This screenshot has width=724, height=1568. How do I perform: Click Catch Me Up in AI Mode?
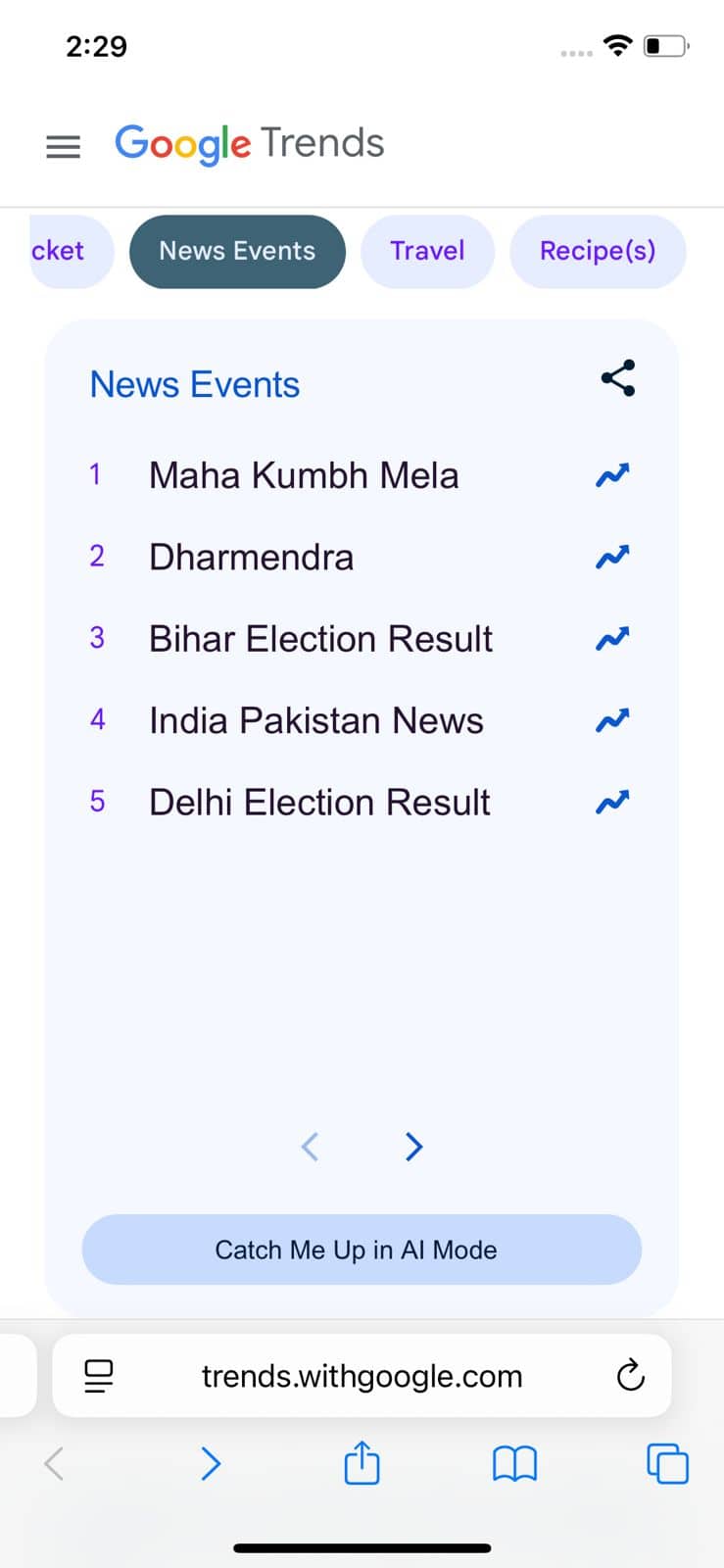[x=362, y=1249]
